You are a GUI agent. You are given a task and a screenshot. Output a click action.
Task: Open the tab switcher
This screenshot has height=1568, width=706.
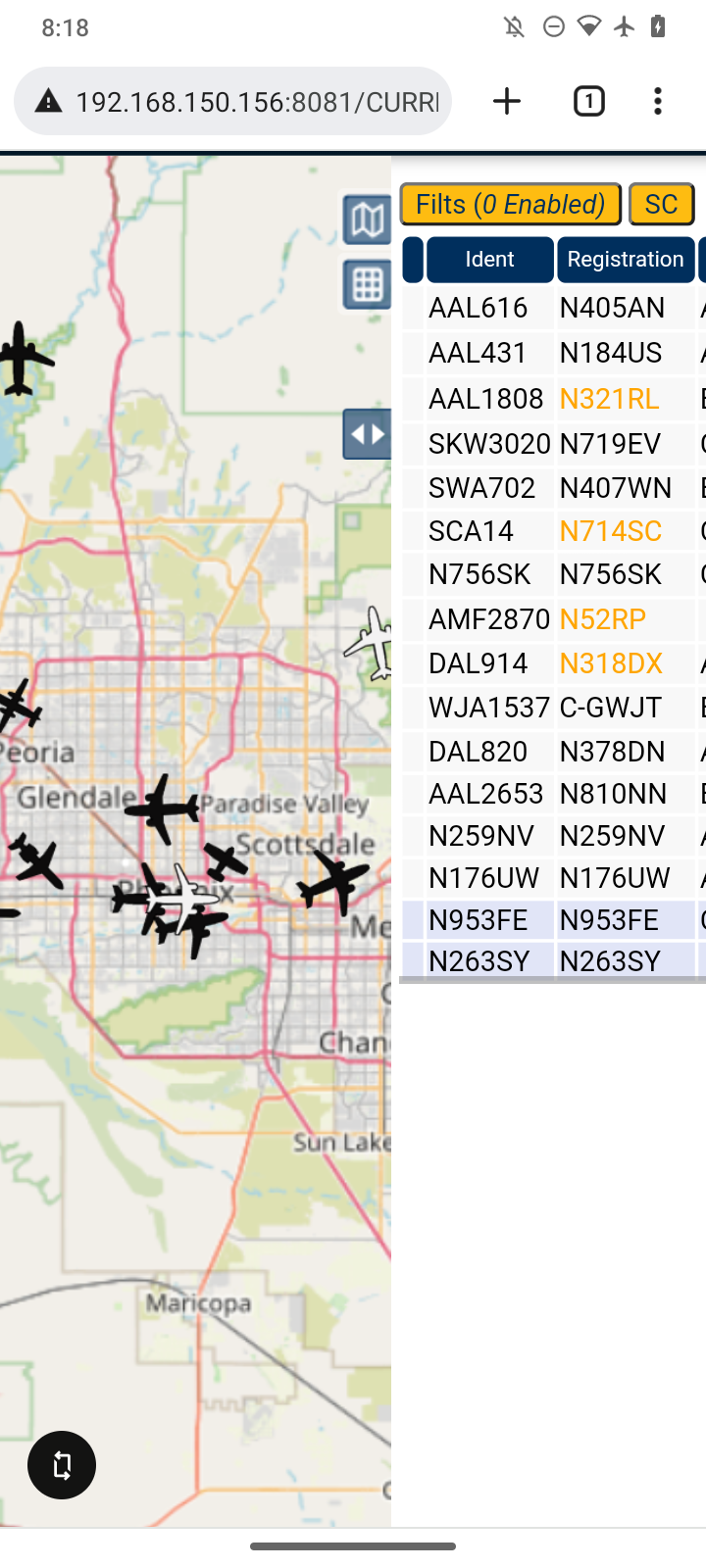pyautogui.click(x=588, y=101)
